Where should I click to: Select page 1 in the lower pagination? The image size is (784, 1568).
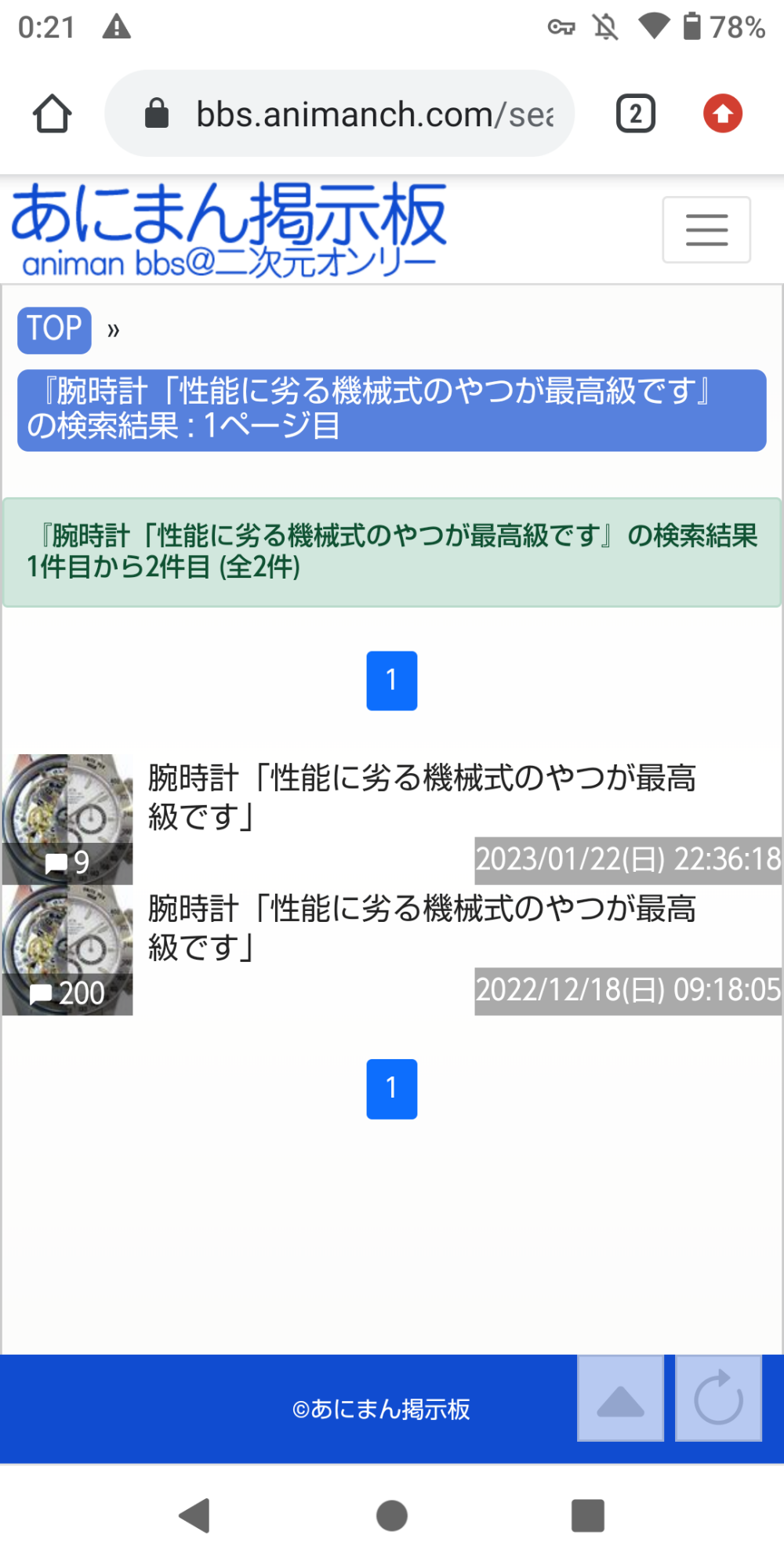[x=391, y=1089]
